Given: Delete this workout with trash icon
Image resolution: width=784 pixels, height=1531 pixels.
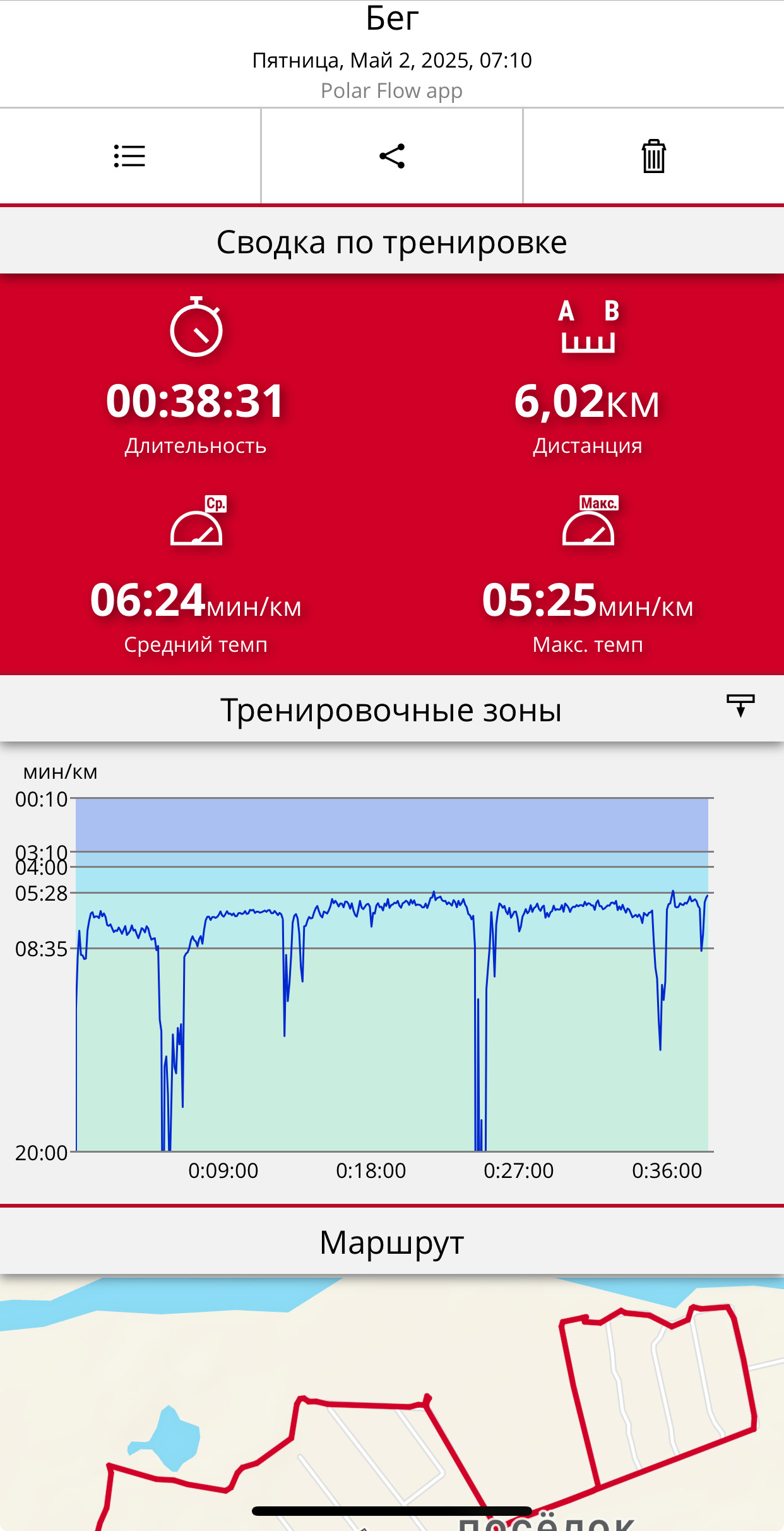Looking at the screenshot, I should [x=653, y=156].
